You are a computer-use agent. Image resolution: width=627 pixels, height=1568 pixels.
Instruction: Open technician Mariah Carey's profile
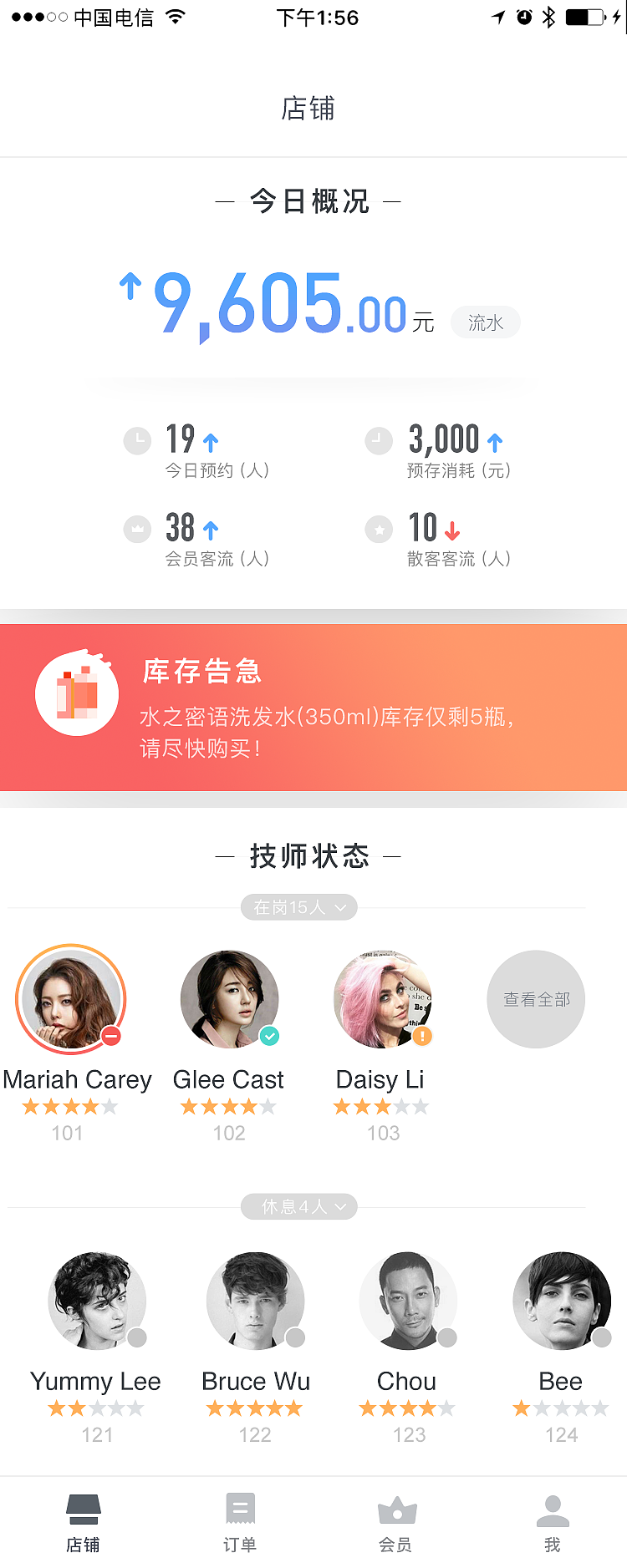(71, 999)
